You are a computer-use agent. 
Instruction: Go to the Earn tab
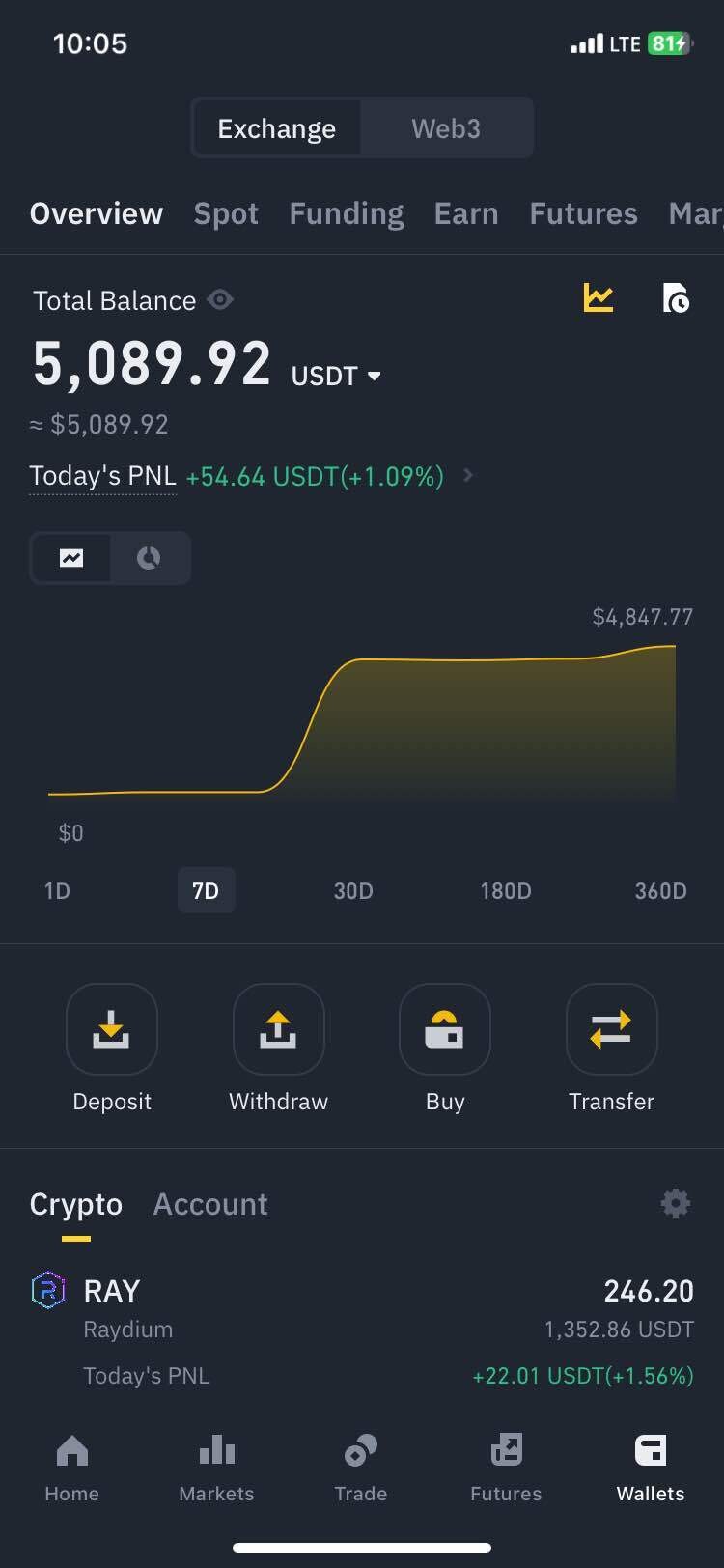466,213
